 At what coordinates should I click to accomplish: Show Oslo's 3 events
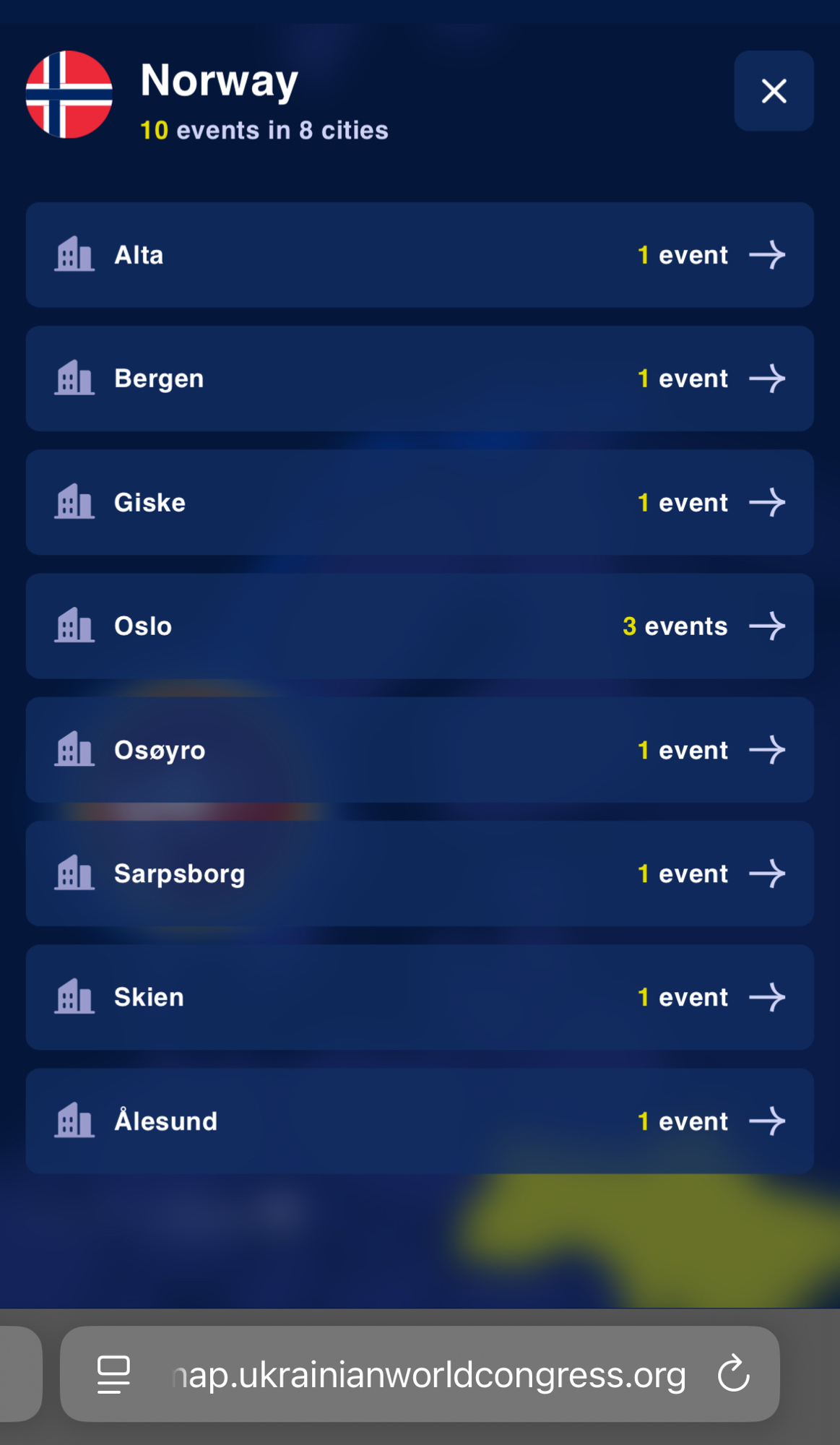pos(419,626)
